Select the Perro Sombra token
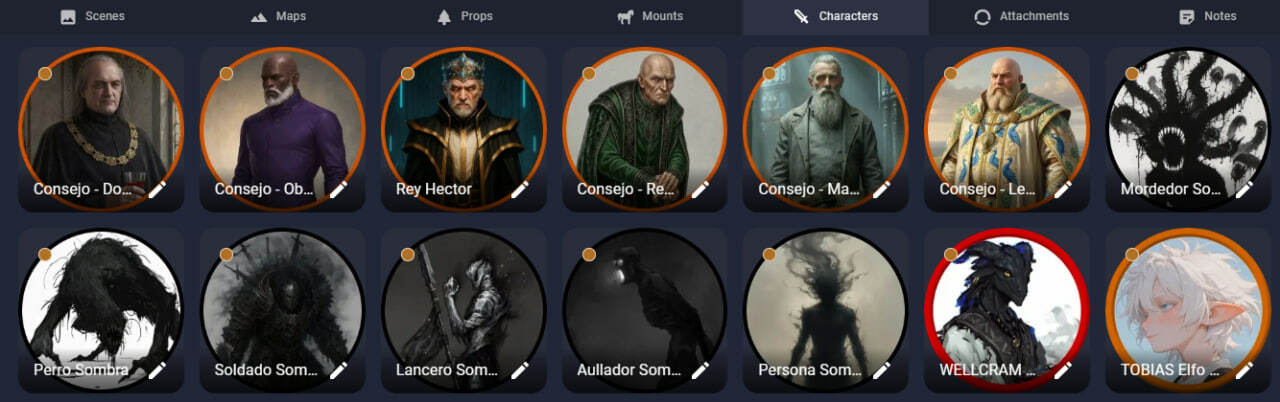 tap(101, 309)
